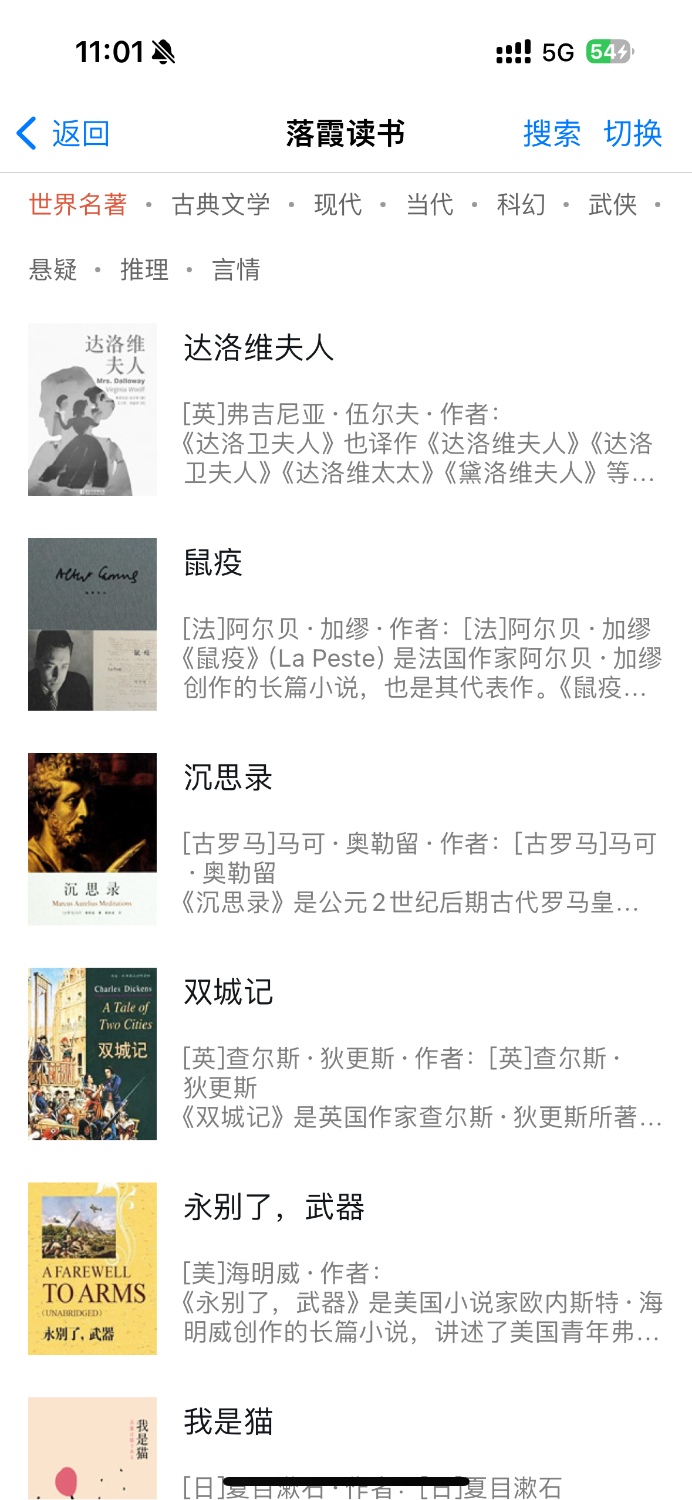Screen dimensions: 692x1500
Task: Show the 当代 category
Action: click(x=430, y=204)
